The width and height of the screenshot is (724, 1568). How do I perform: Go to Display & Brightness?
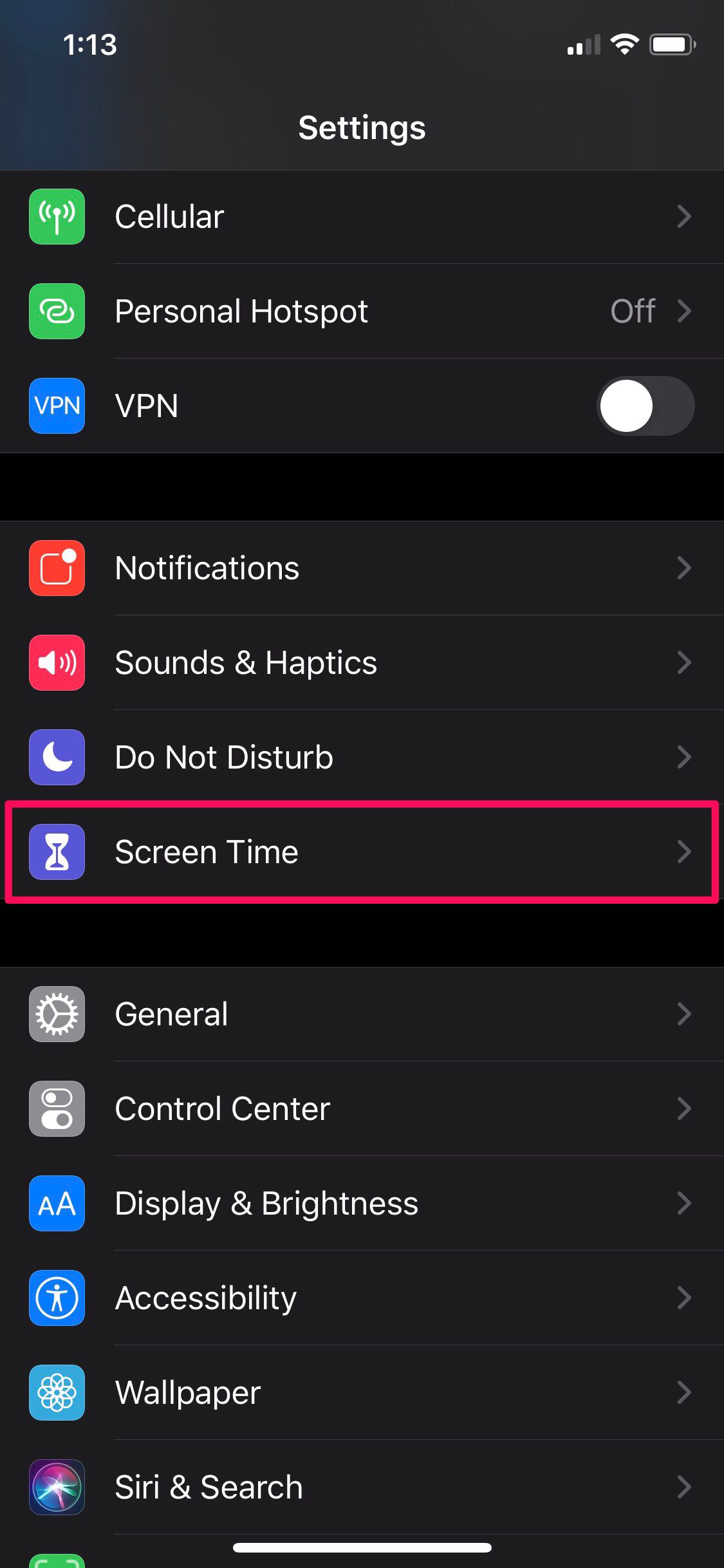tap(362, 1203)
